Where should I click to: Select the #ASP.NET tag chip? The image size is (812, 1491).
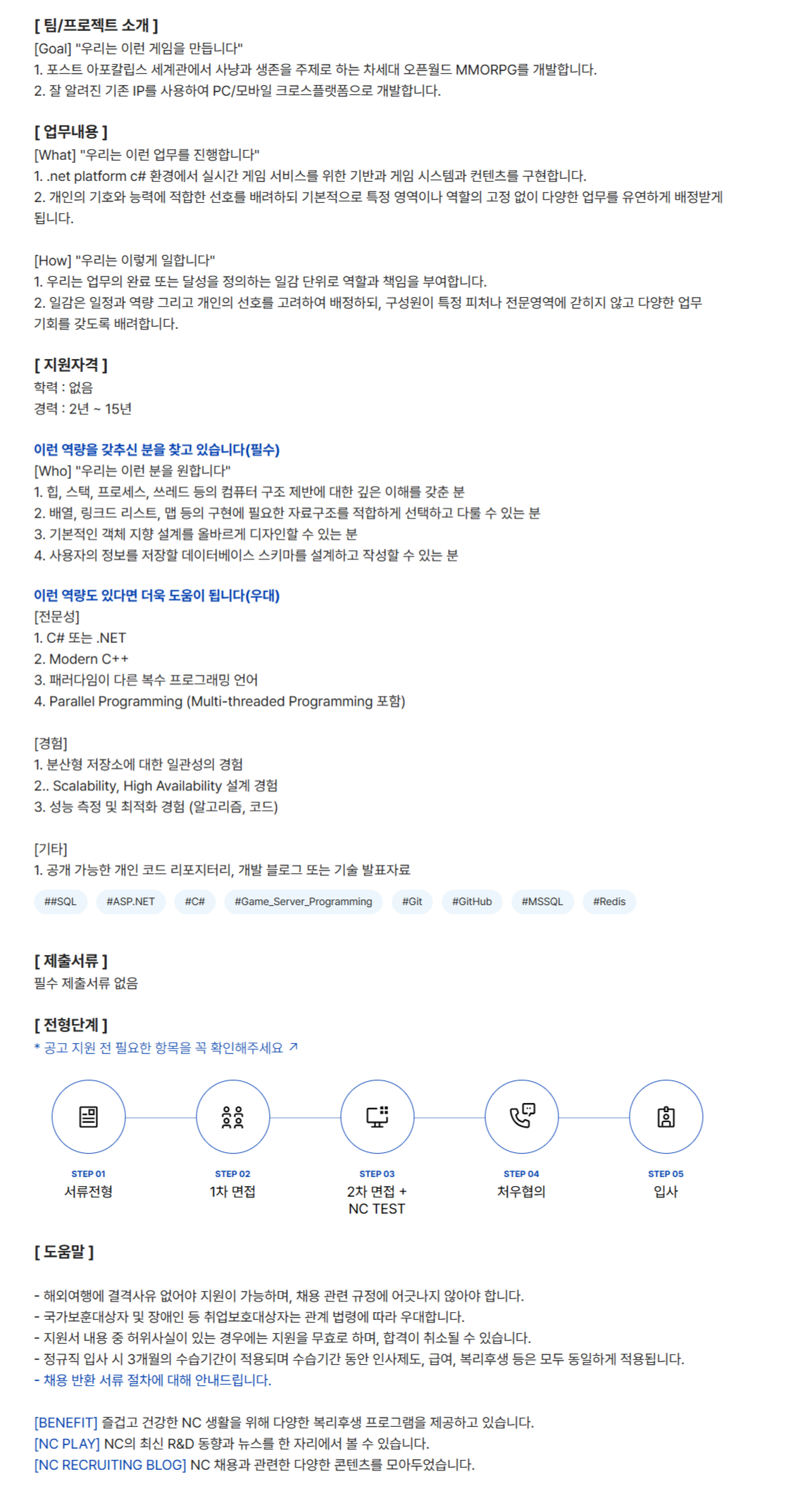click(130, 902)
